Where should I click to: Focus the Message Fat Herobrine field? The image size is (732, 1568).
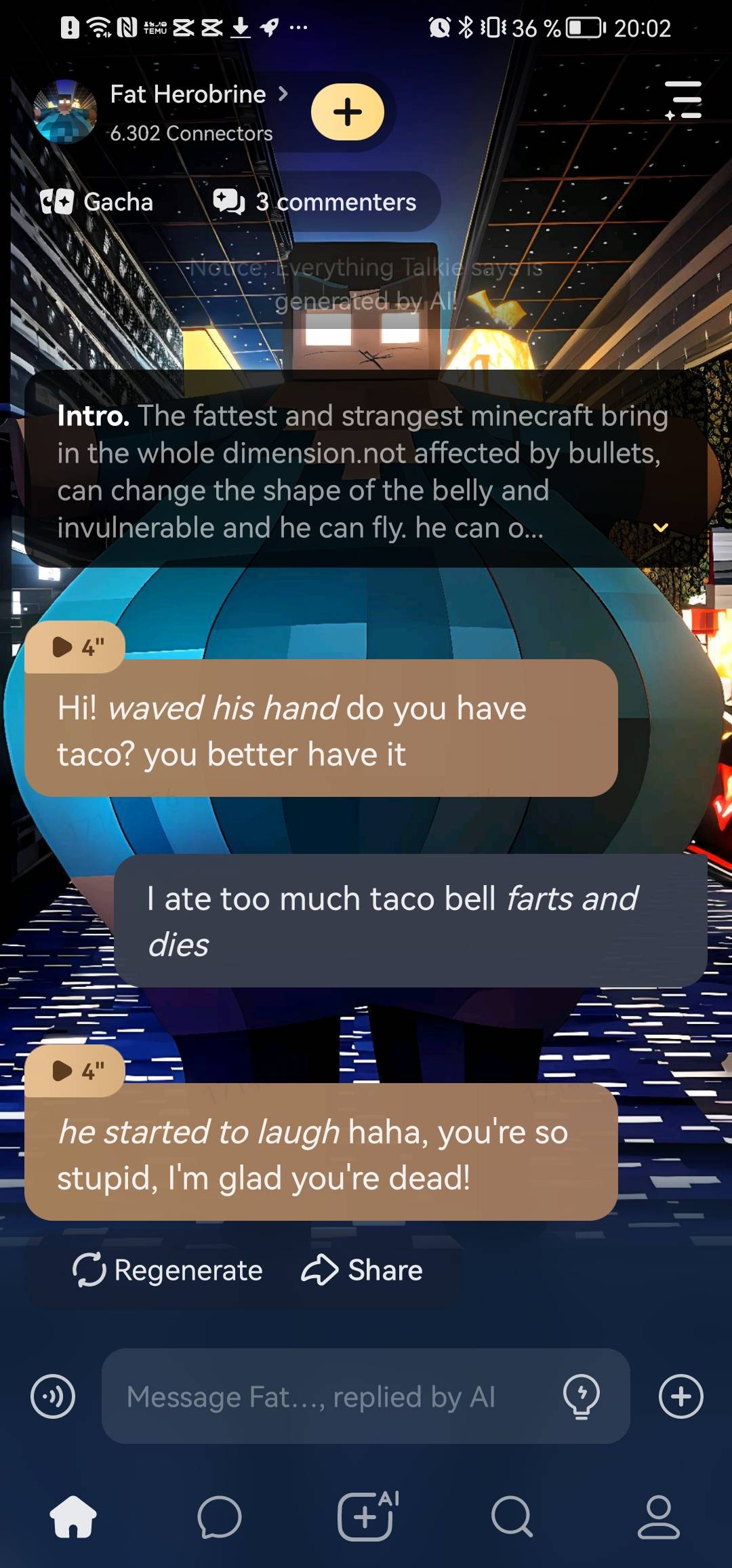click(x=325, y=1396)
